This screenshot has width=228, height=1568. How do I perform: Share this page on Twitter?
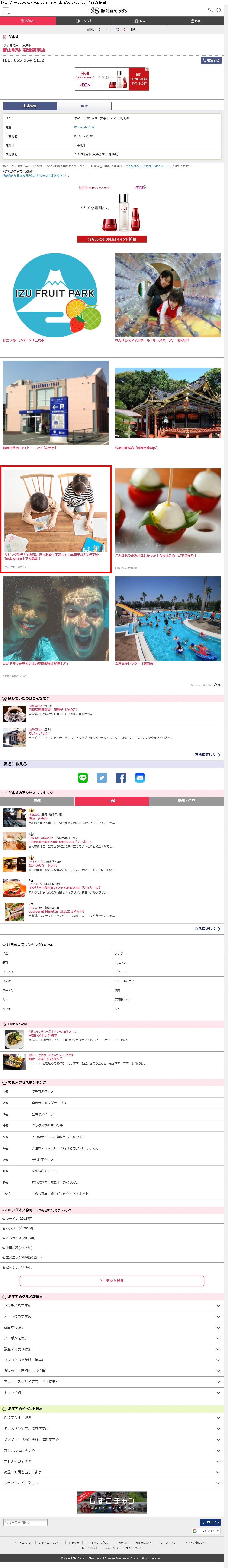pyautogui.click(x=102, y=777)
